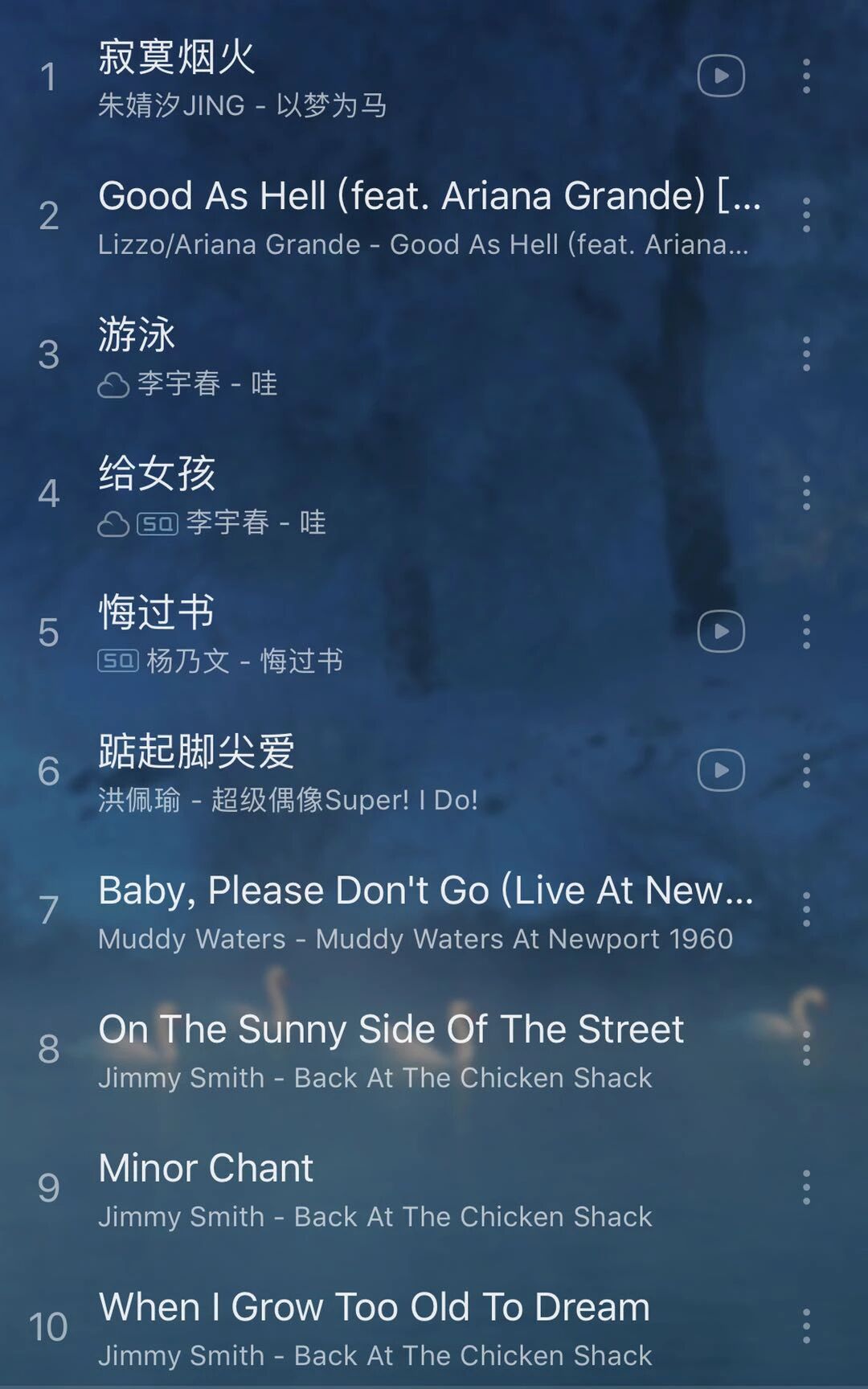Open more options for Minor Chant
The width and height of the screenshot is (868, 1389).
point(806,1187)
